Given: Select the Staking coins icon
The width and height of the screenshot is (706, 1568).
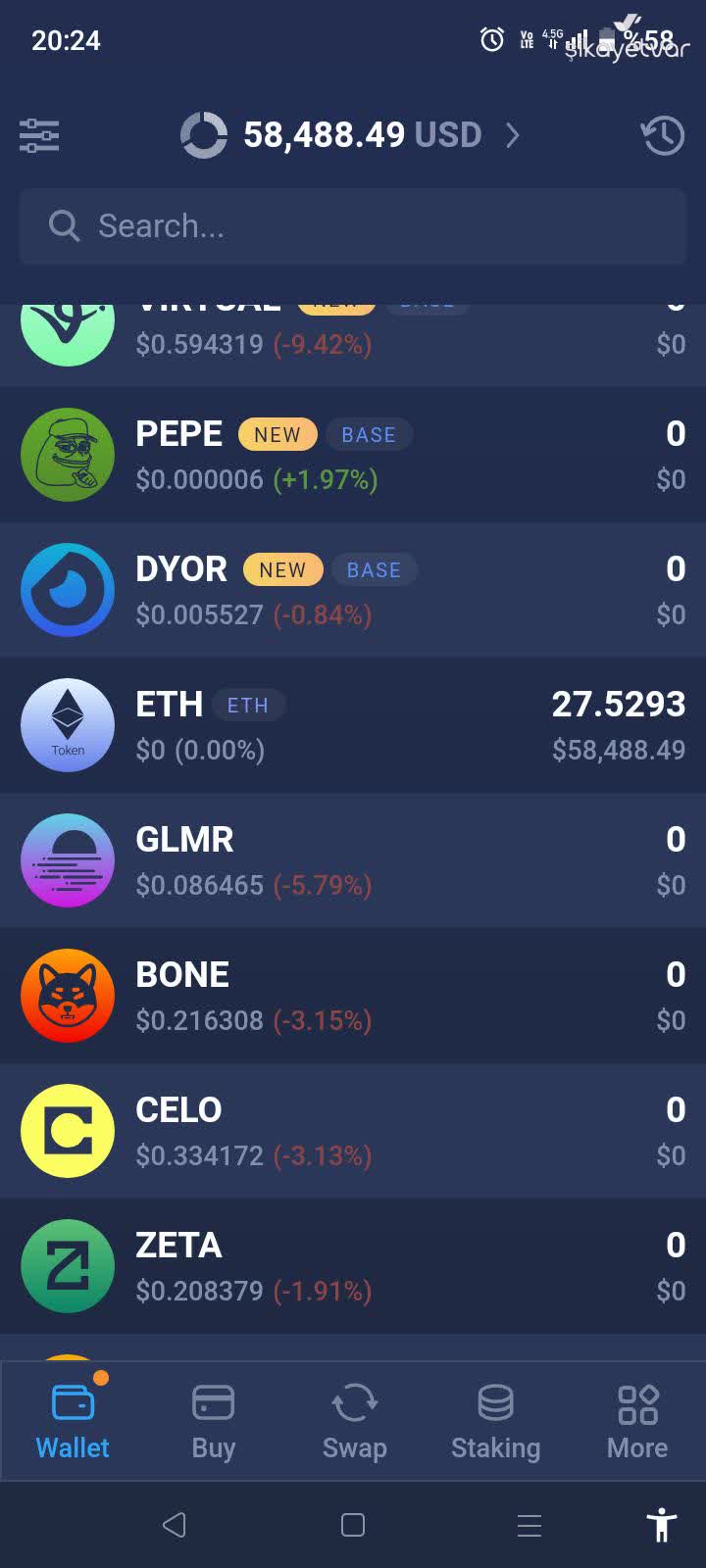Looking at the screenshot, I should [x=496, y=1402].
